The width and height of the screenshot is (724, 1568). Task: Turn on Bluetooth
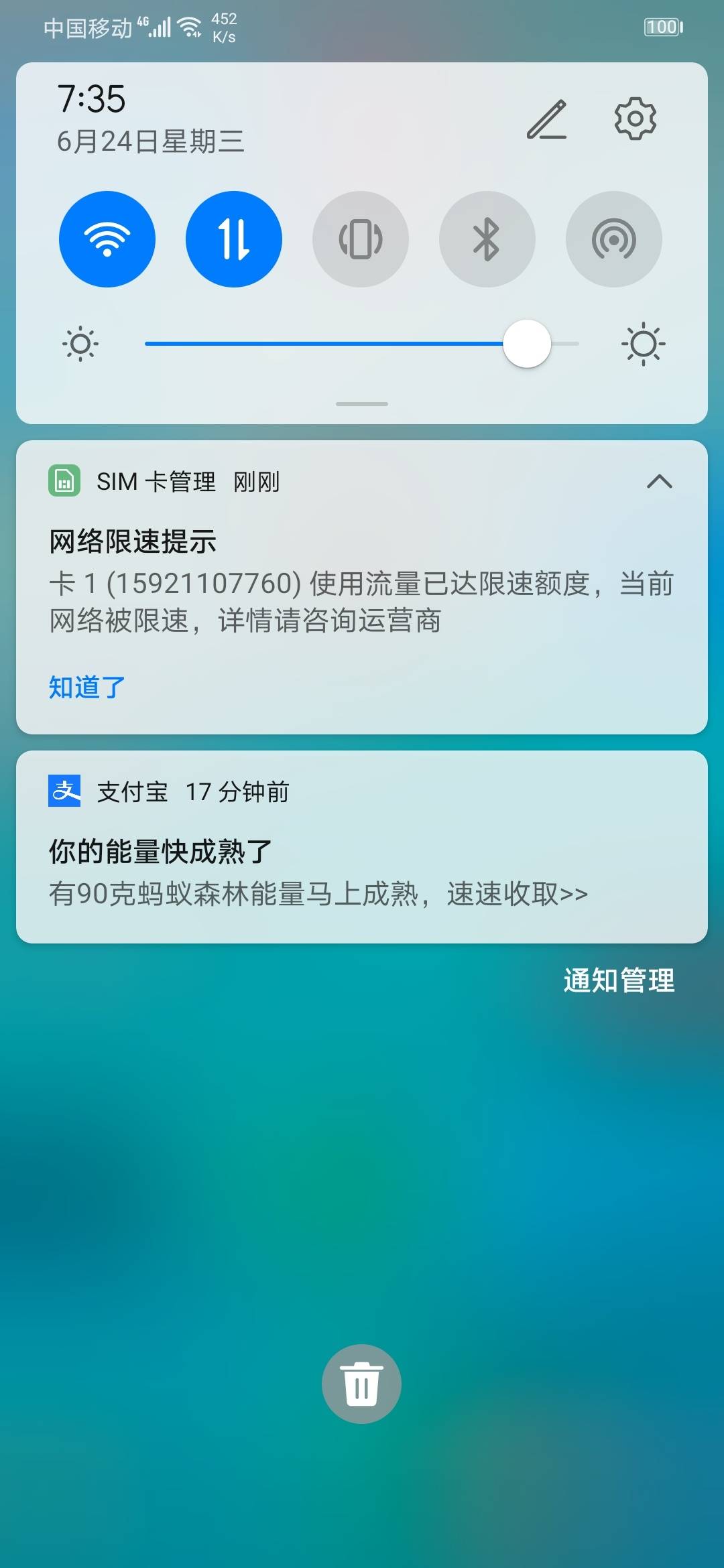pos(487,239)
